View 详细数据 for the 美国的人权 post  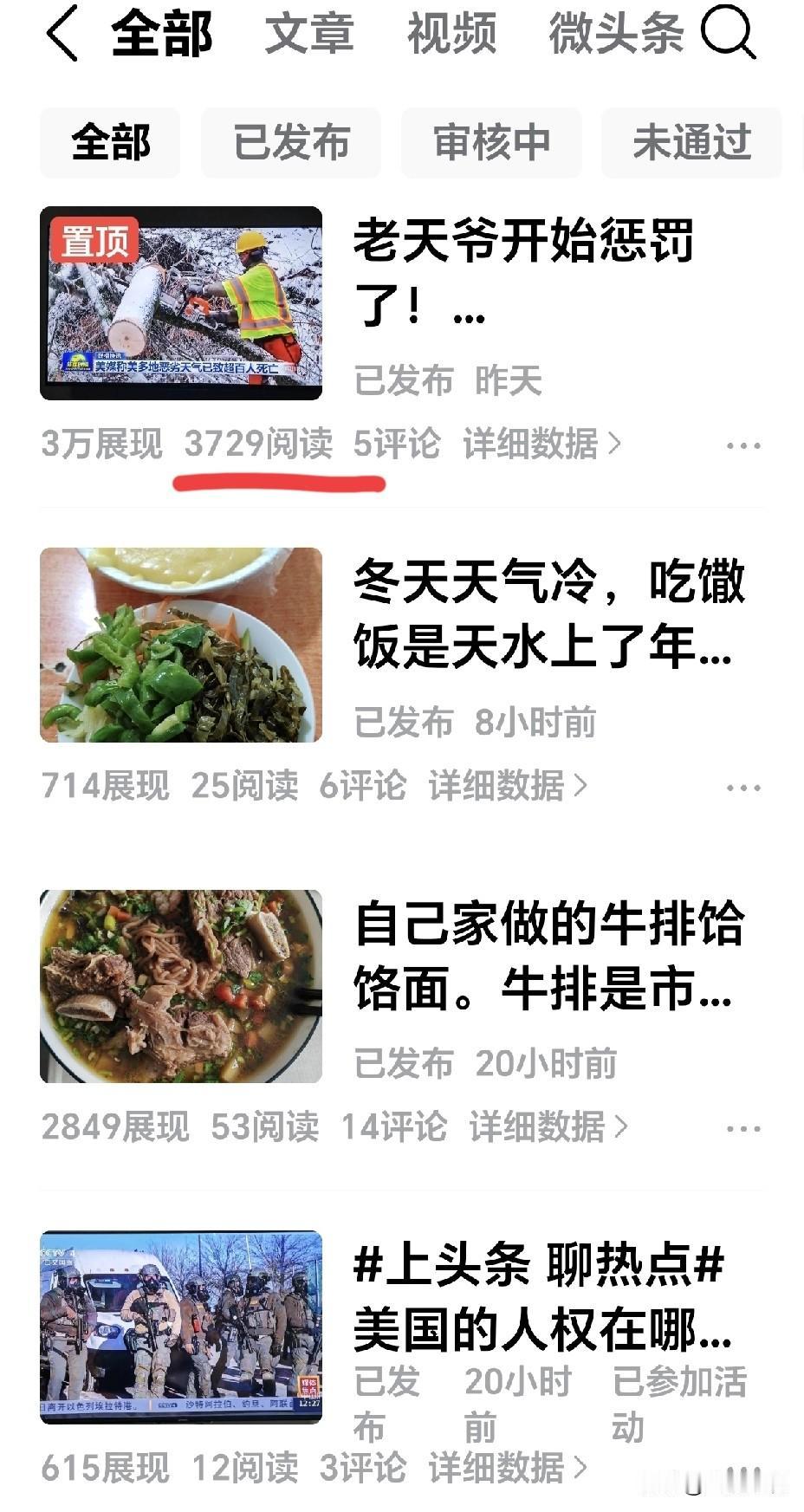tap(507, 1468)
